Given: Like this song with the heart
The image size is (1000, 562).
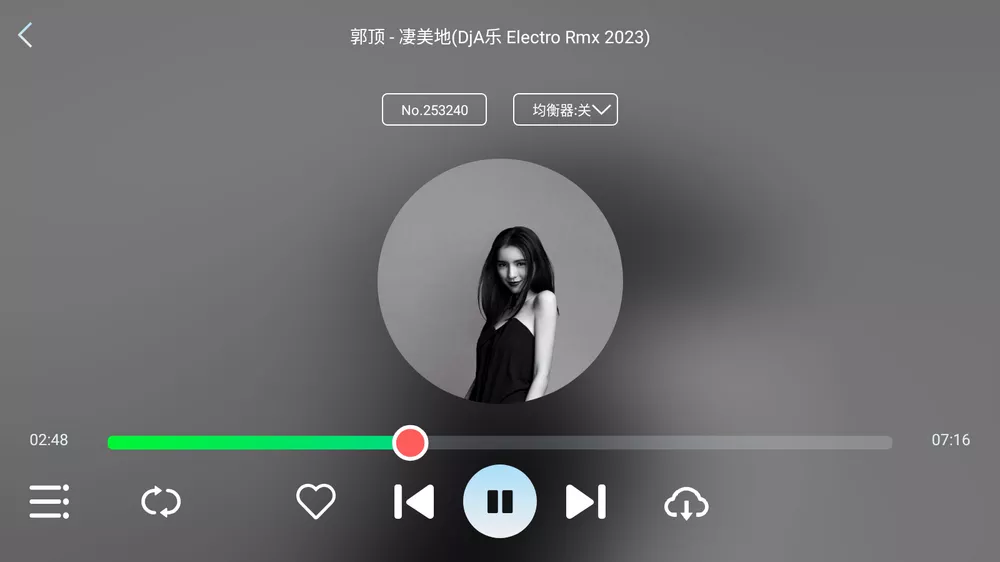Looking at the screenshot, I should (x=316, y=501).
